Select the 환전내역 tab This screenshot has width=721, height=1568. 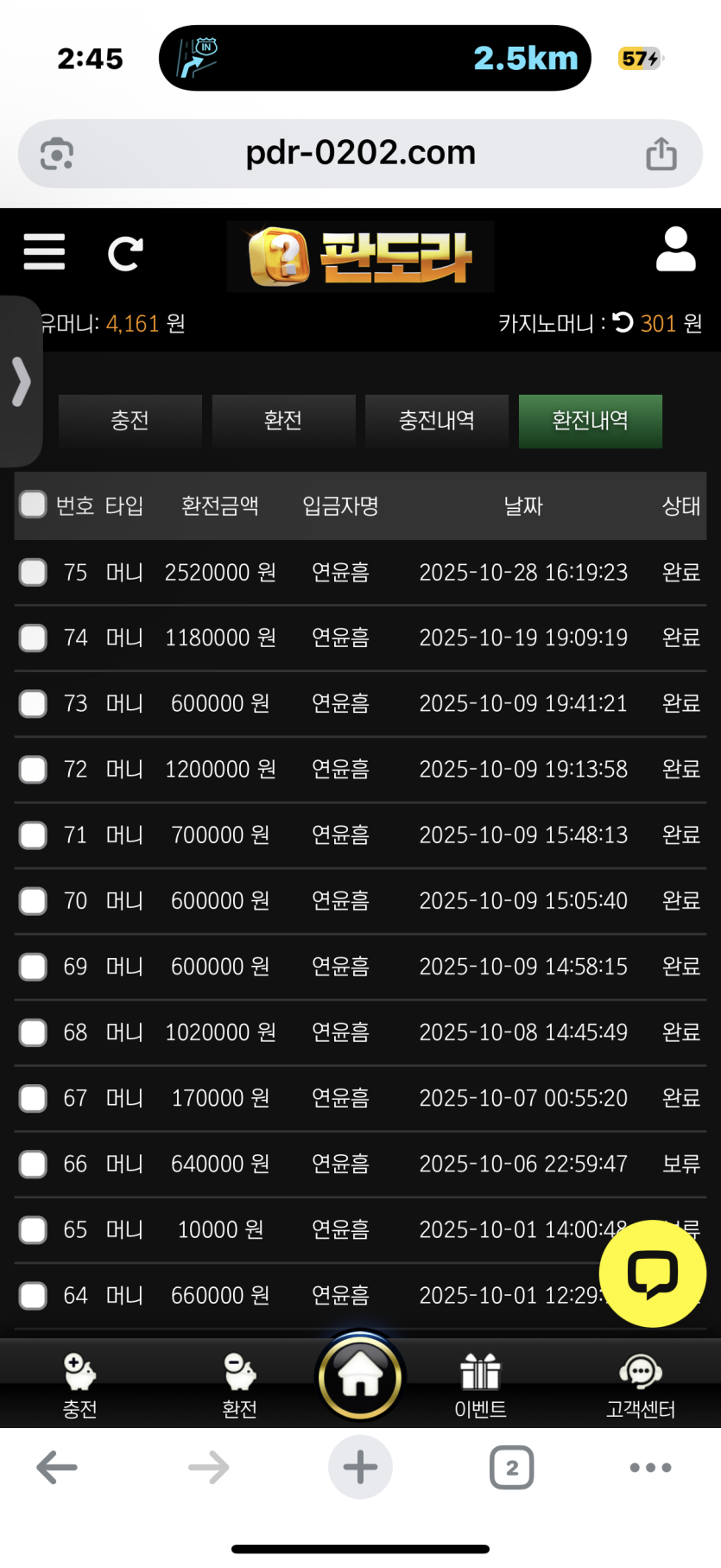click(590, 421)
